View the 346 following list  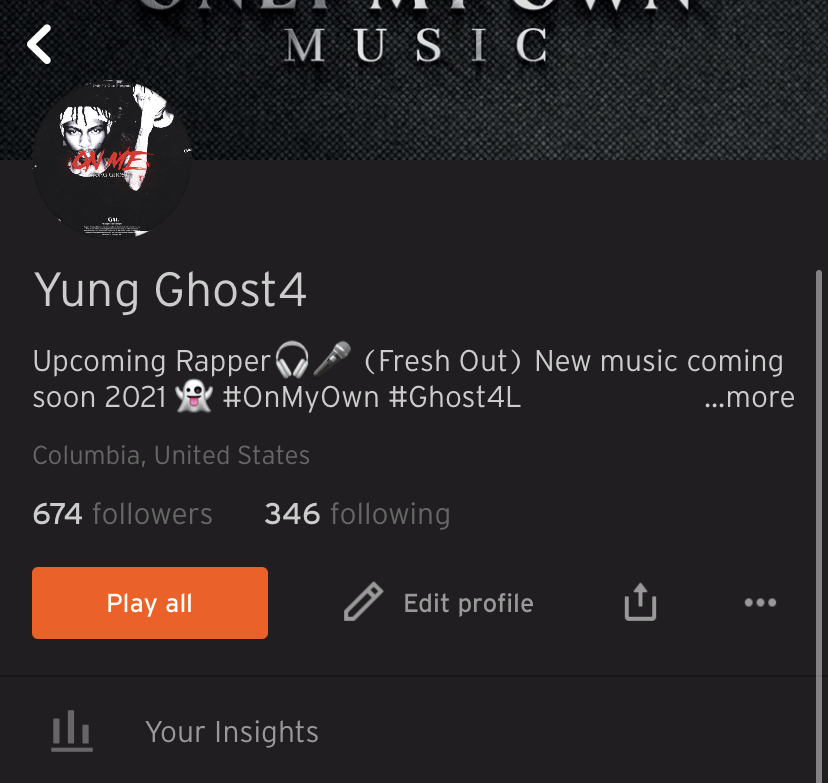pyautogui.click(x=357, y=514)
